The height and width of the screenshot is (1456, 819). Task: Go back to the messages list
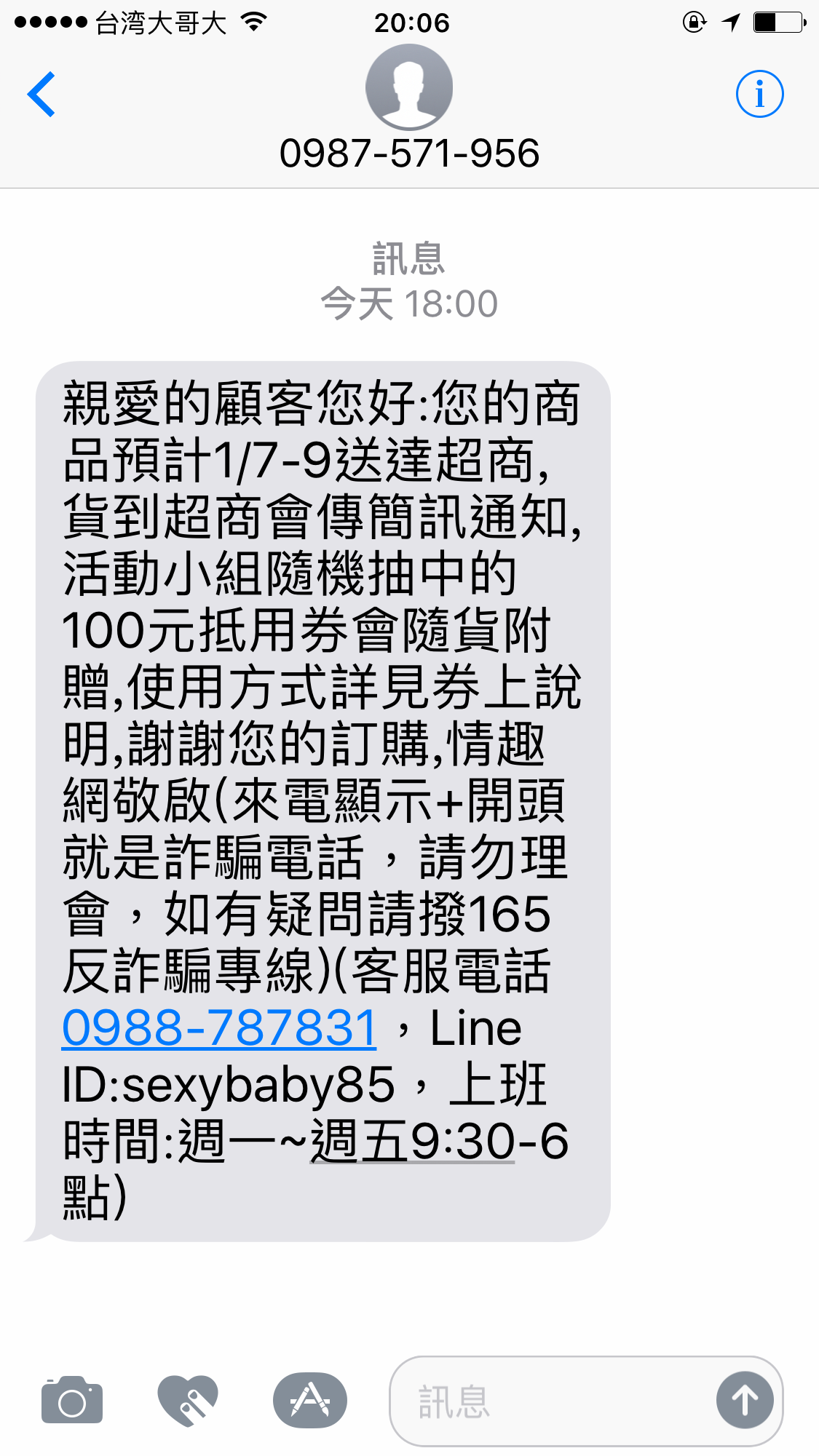(x=41, y=94)
